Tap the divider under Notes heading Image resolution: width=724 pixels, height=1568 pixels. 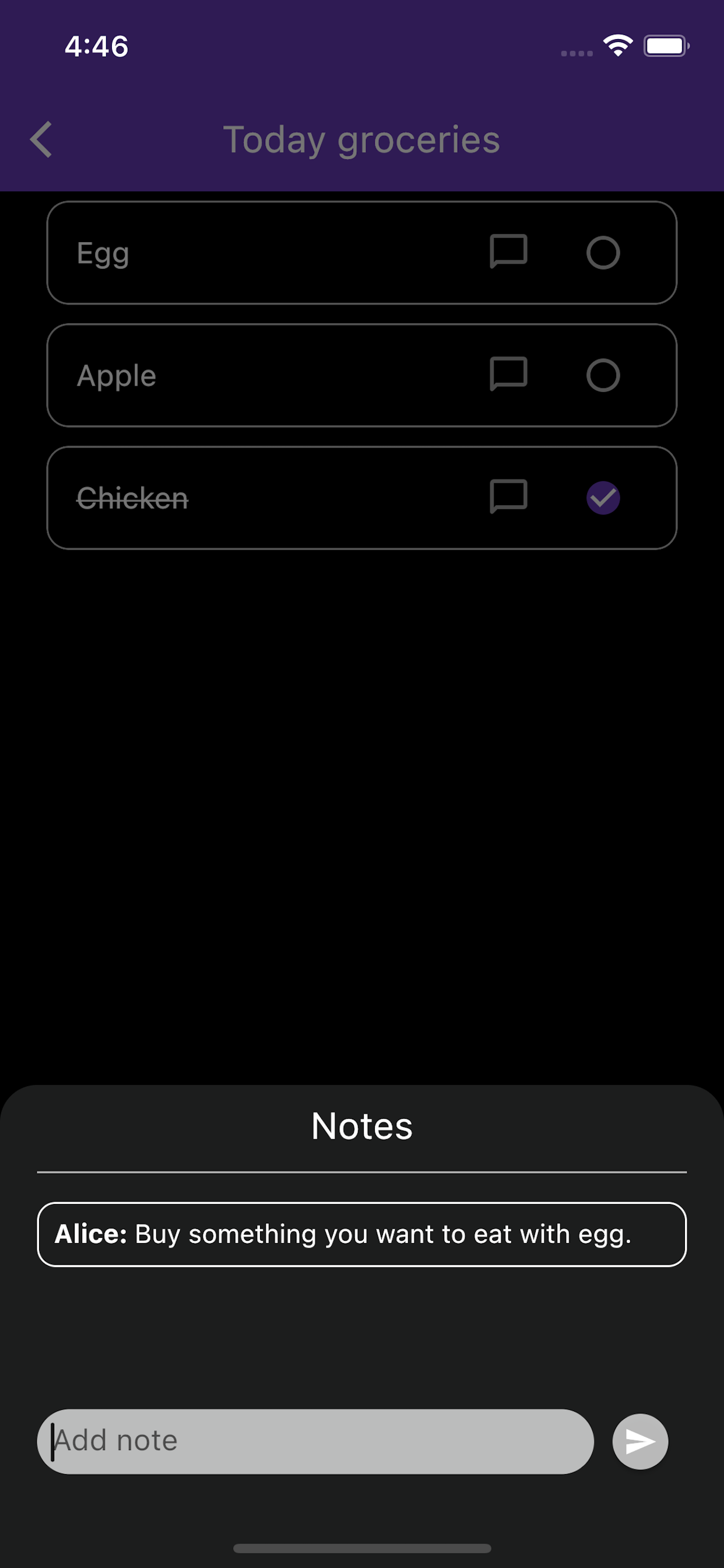[361, 1172]
